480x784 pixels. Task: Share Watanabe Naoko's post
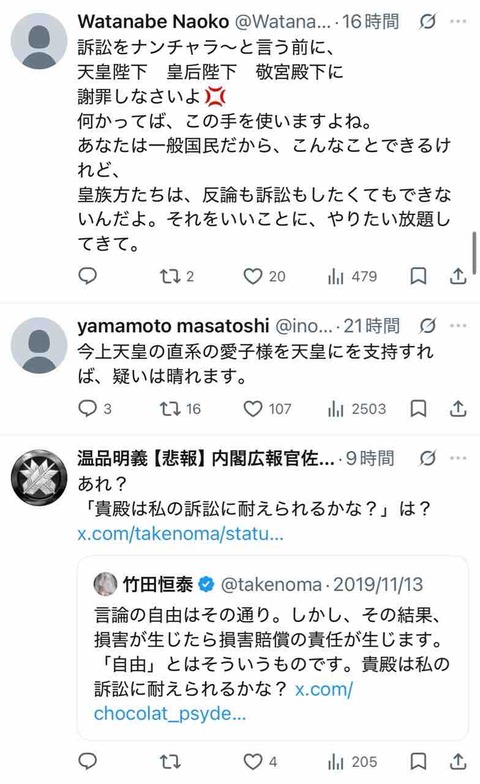click(x=458, y=276)
